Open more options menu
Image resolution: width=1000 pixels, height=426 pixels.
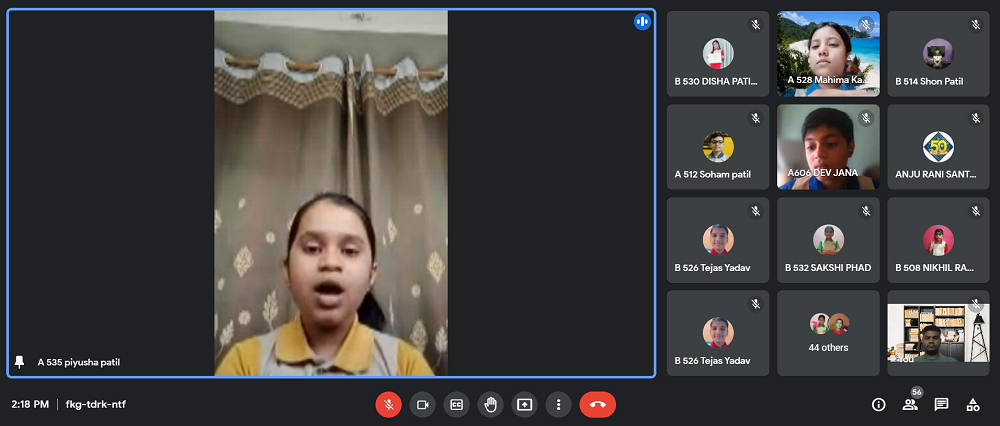(x=558, y=404)
